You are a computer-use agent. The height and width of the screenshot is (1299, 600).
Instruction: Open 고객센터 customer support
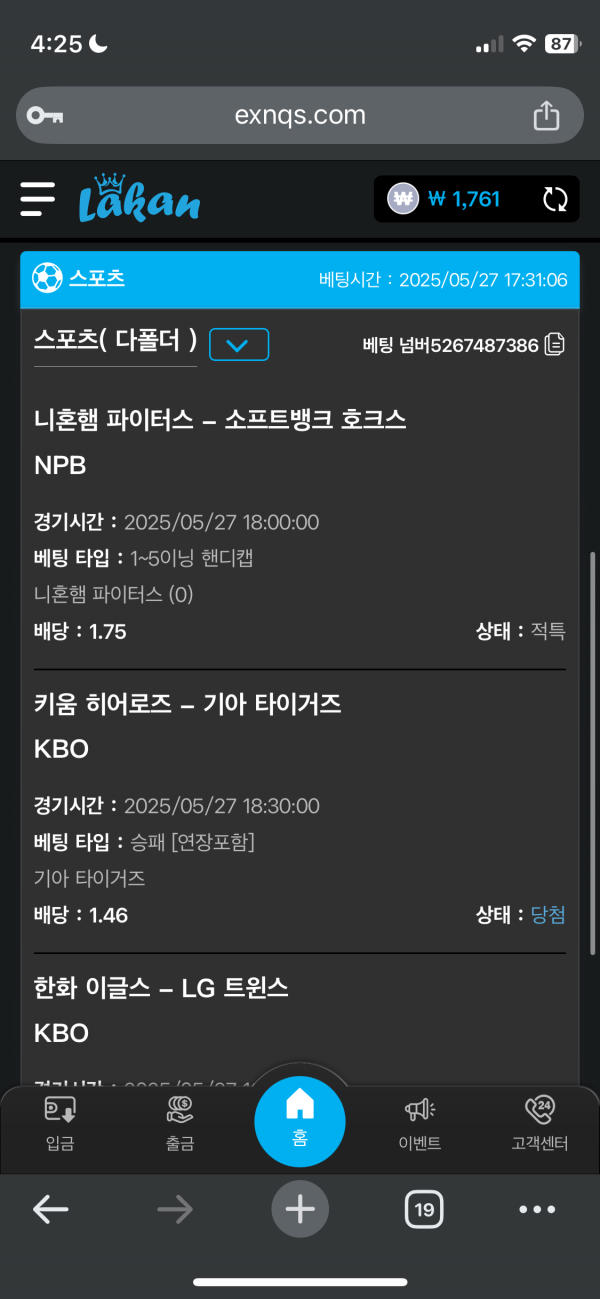coord(540,1123)
